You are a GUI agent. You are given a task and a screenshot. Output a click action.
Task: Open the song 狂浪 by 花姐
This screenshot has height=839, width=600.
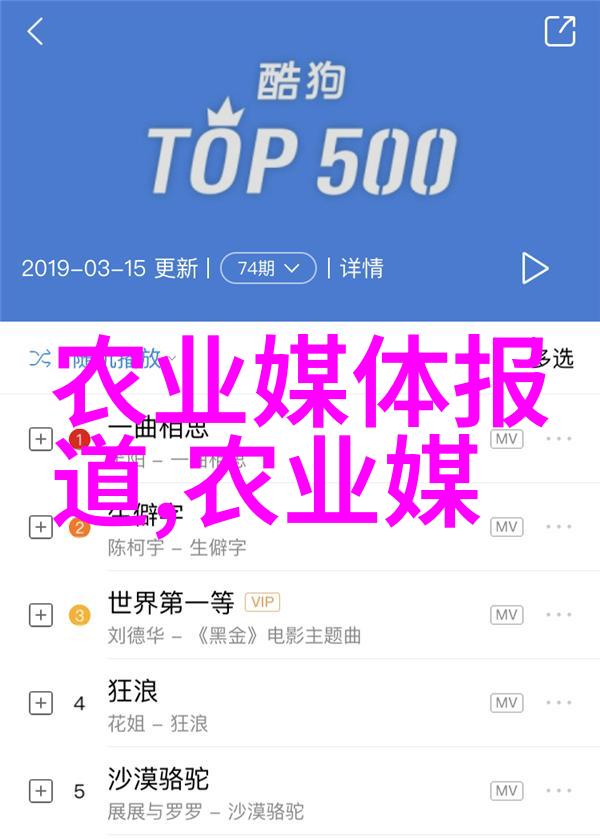[x=133, y=691]
